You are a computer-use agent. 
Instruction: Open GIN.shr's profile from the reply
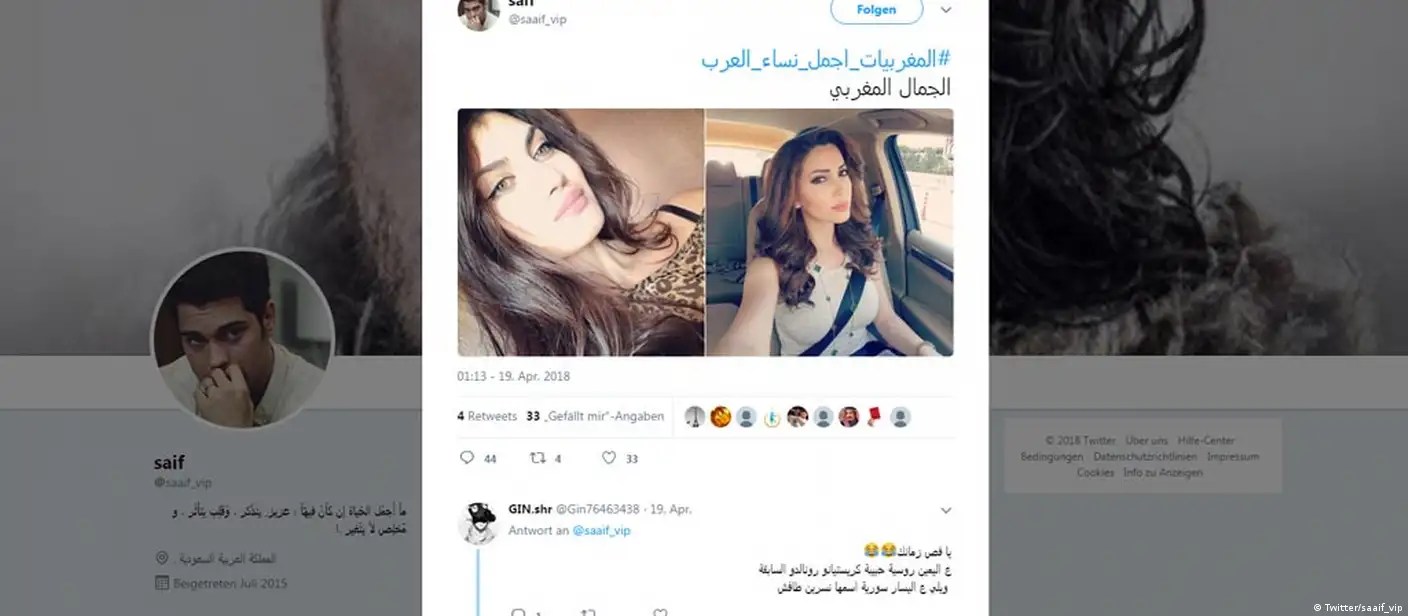click(530, 509)
